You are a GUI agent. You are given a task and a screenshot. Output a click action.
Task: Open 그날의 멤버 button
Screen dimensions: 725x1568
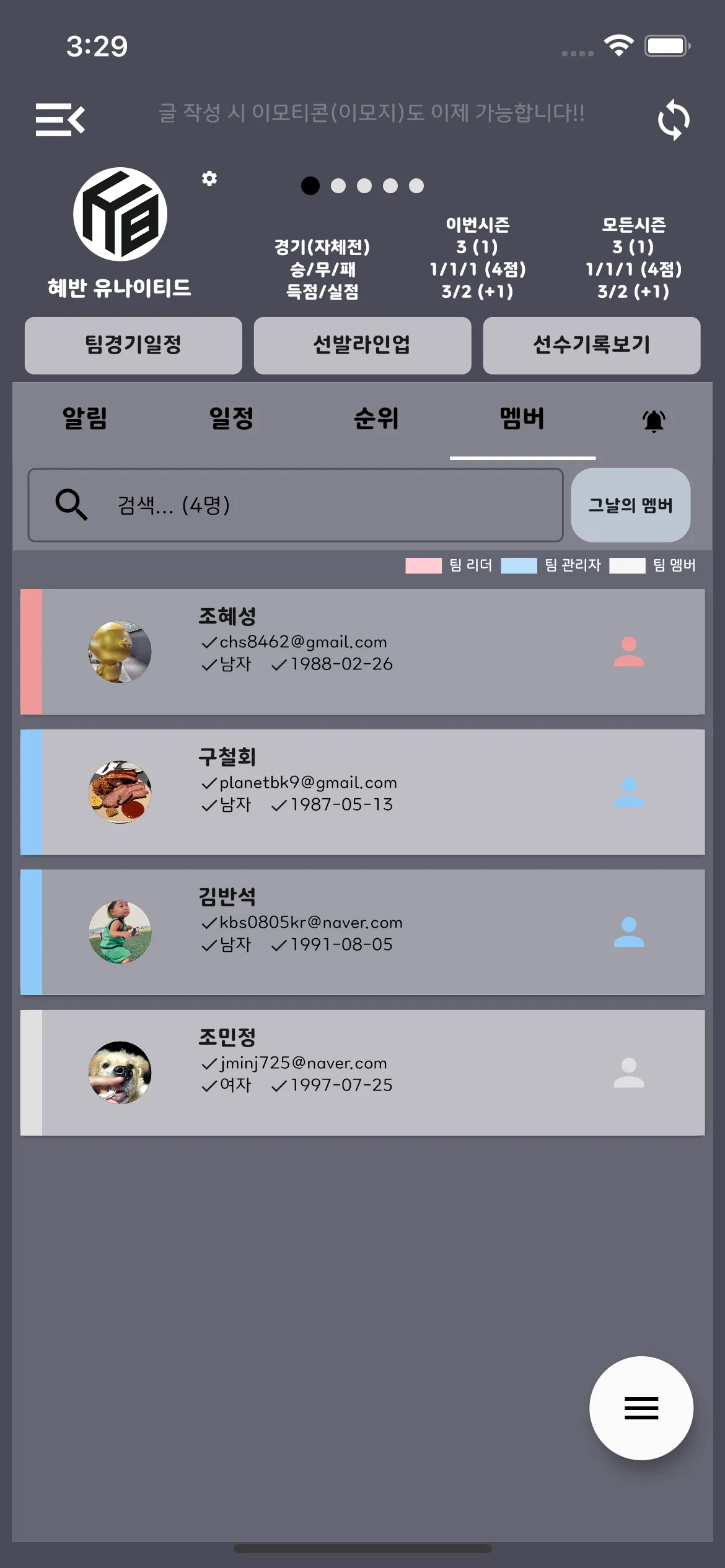pos(630,505)
